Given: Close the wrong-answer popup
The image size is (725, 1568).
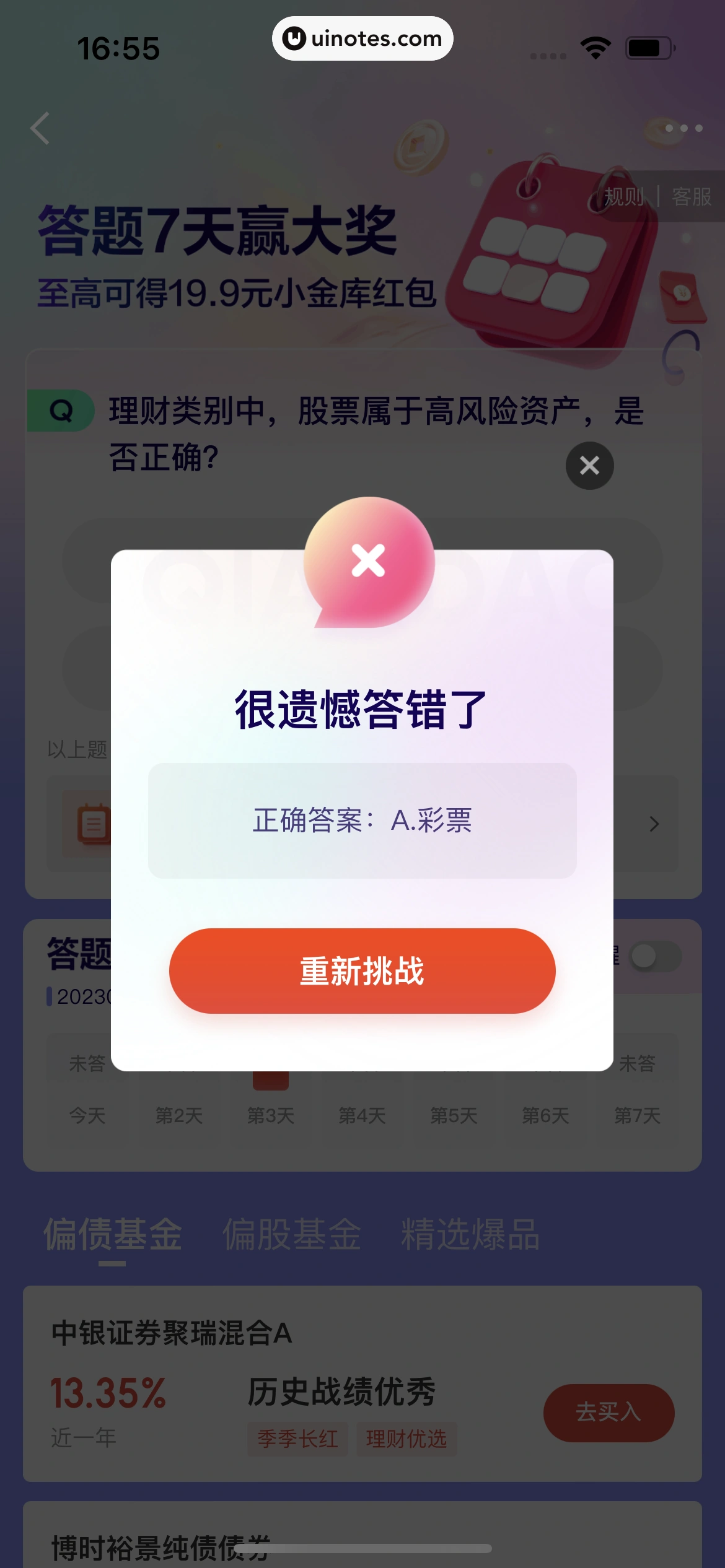Looking at the screenshot, I should coord(589,465).
